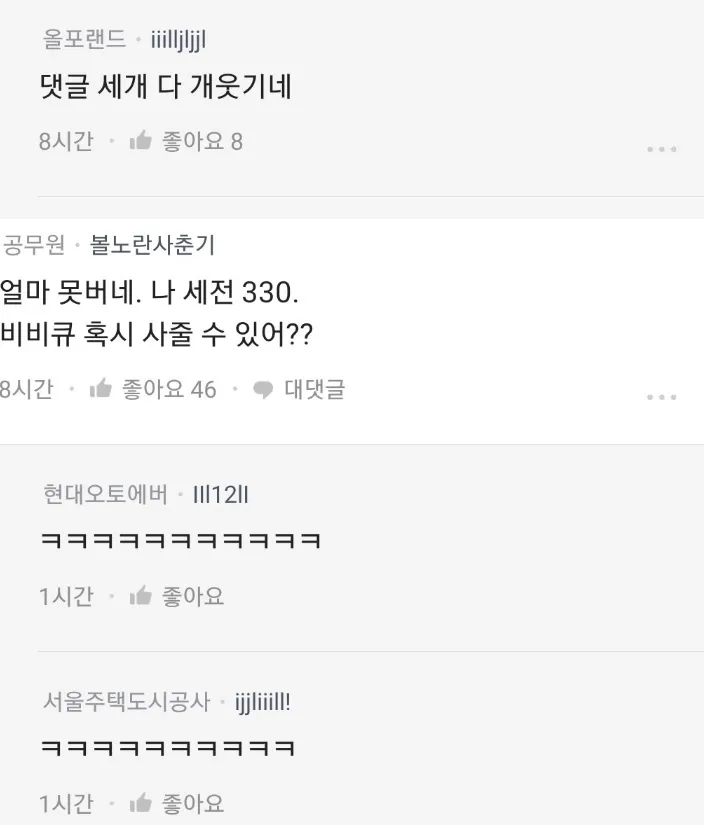
Task: Open more options on 볼노란사춘기's comment
Action: 661,397
